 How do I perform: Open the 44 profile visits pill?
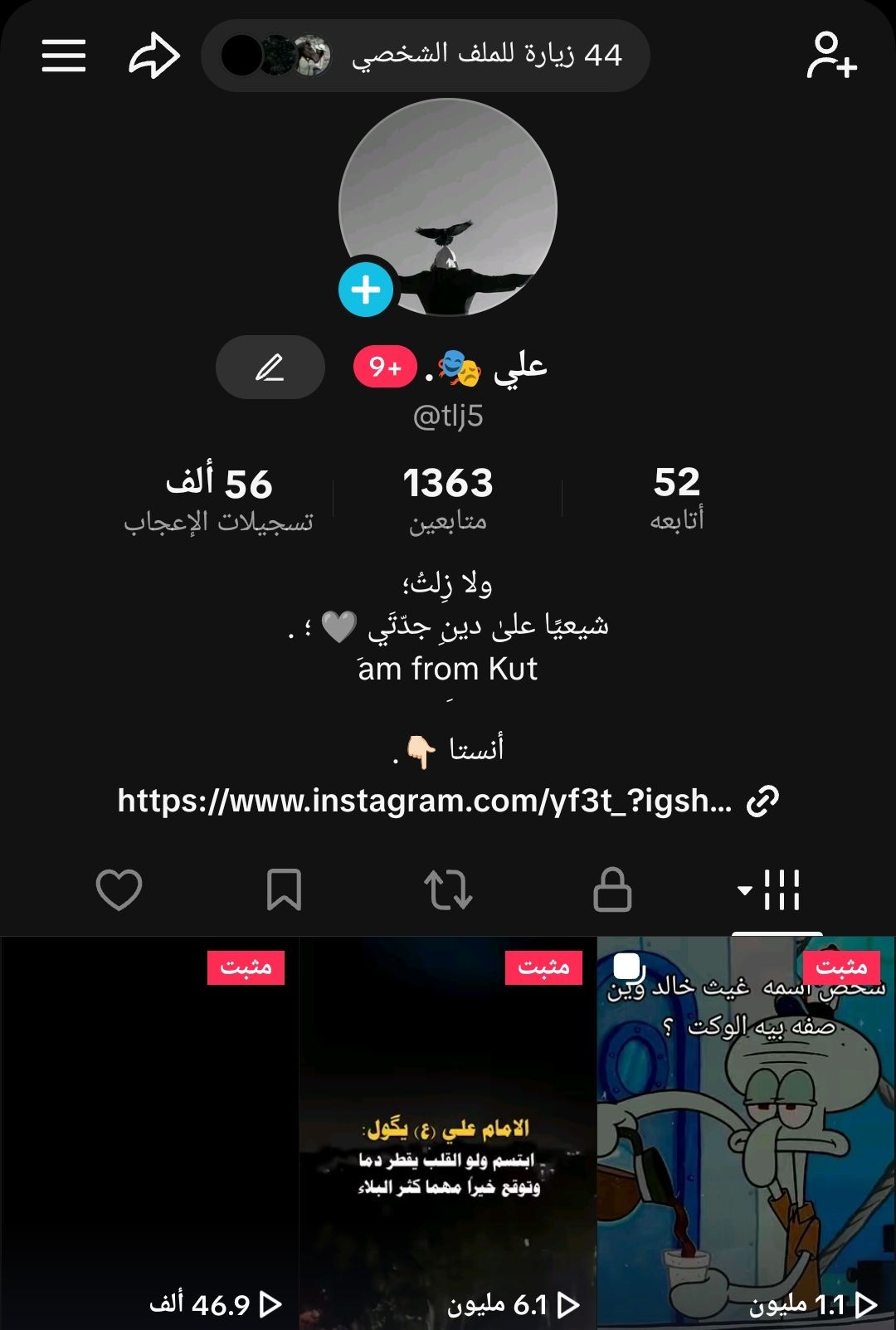[x=425, y=56]
